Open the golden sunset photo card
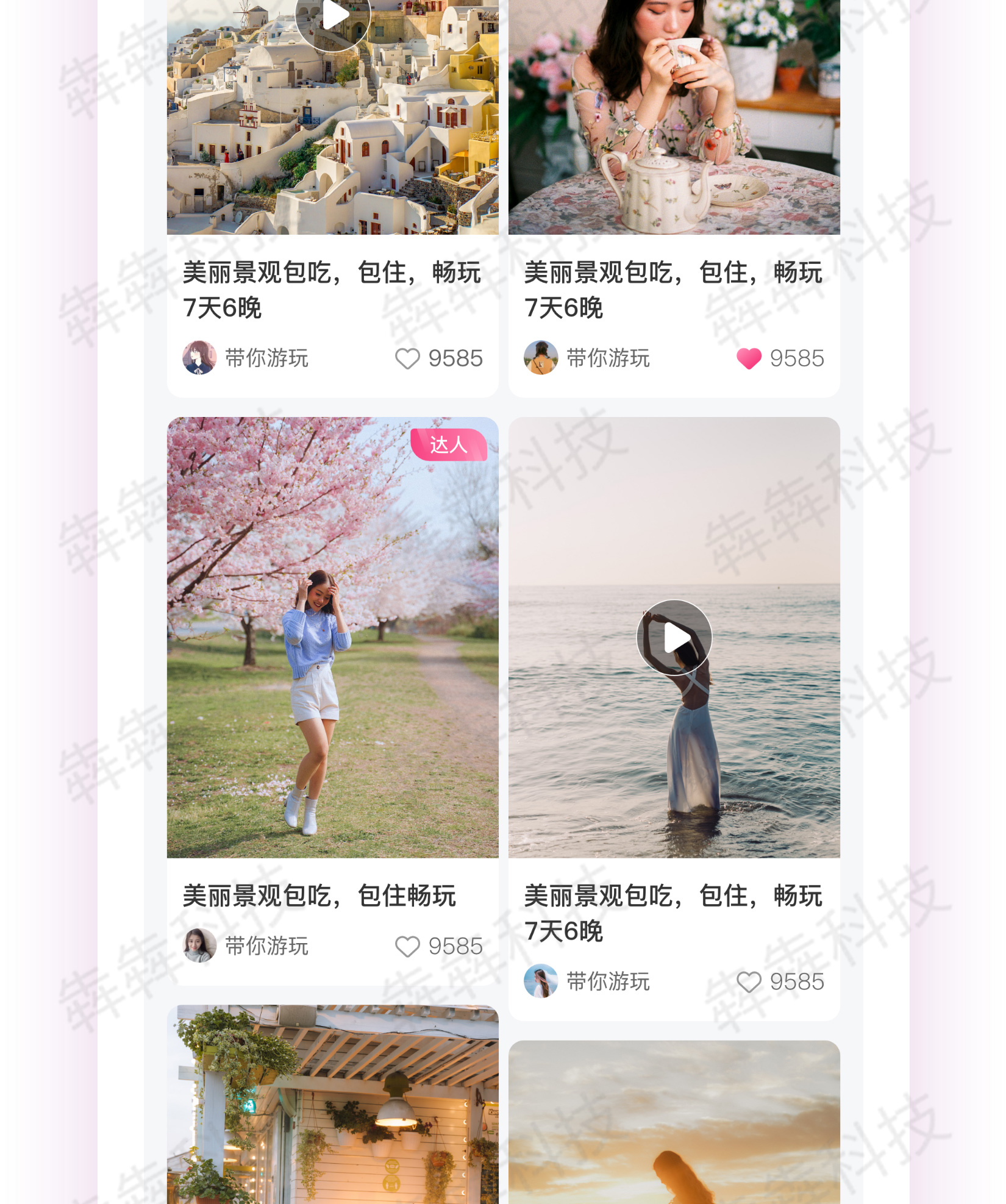 674,1122
